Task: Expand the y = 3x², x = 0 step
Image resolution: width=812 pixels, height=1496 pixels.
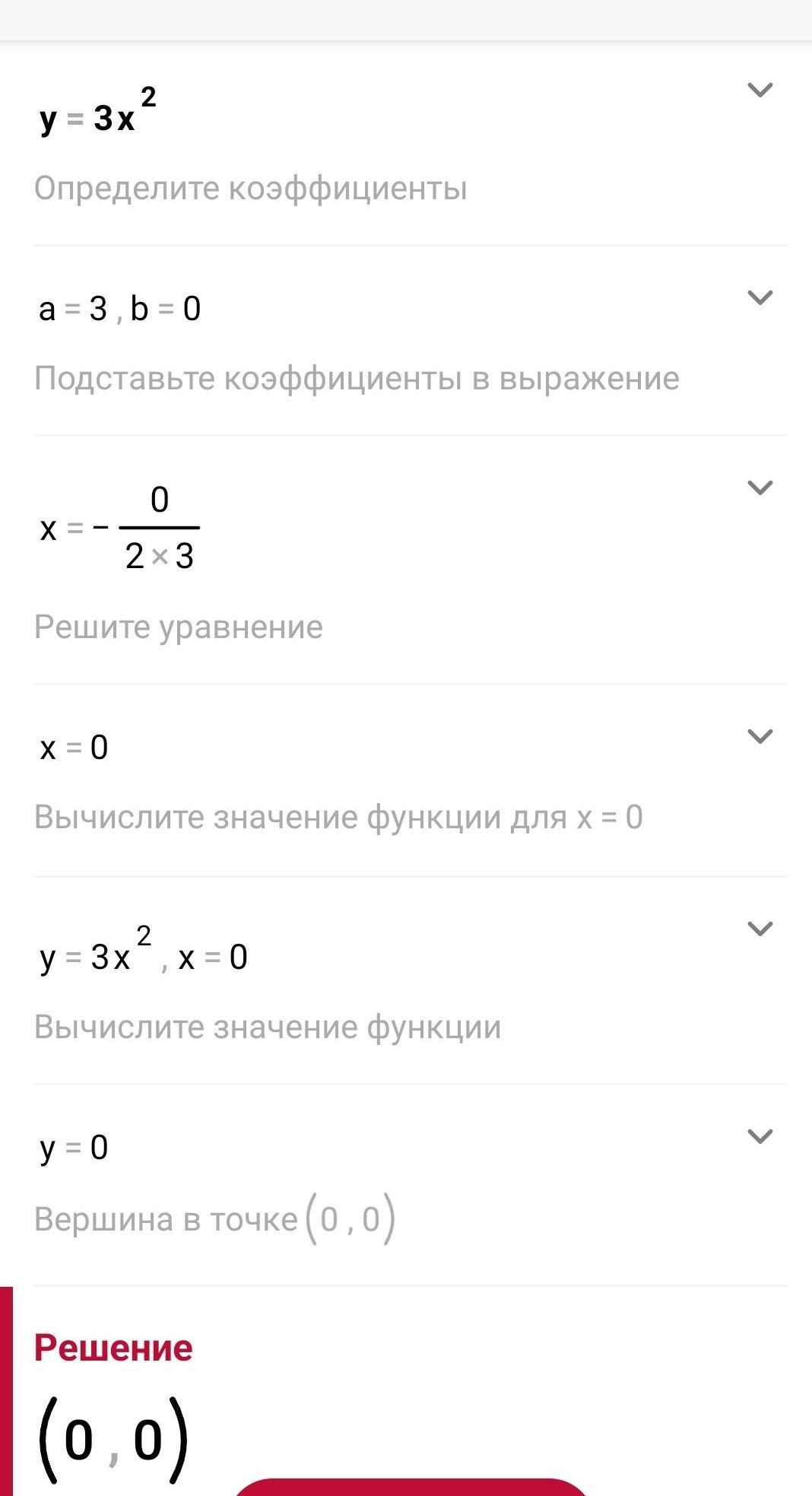Action: 760,929
